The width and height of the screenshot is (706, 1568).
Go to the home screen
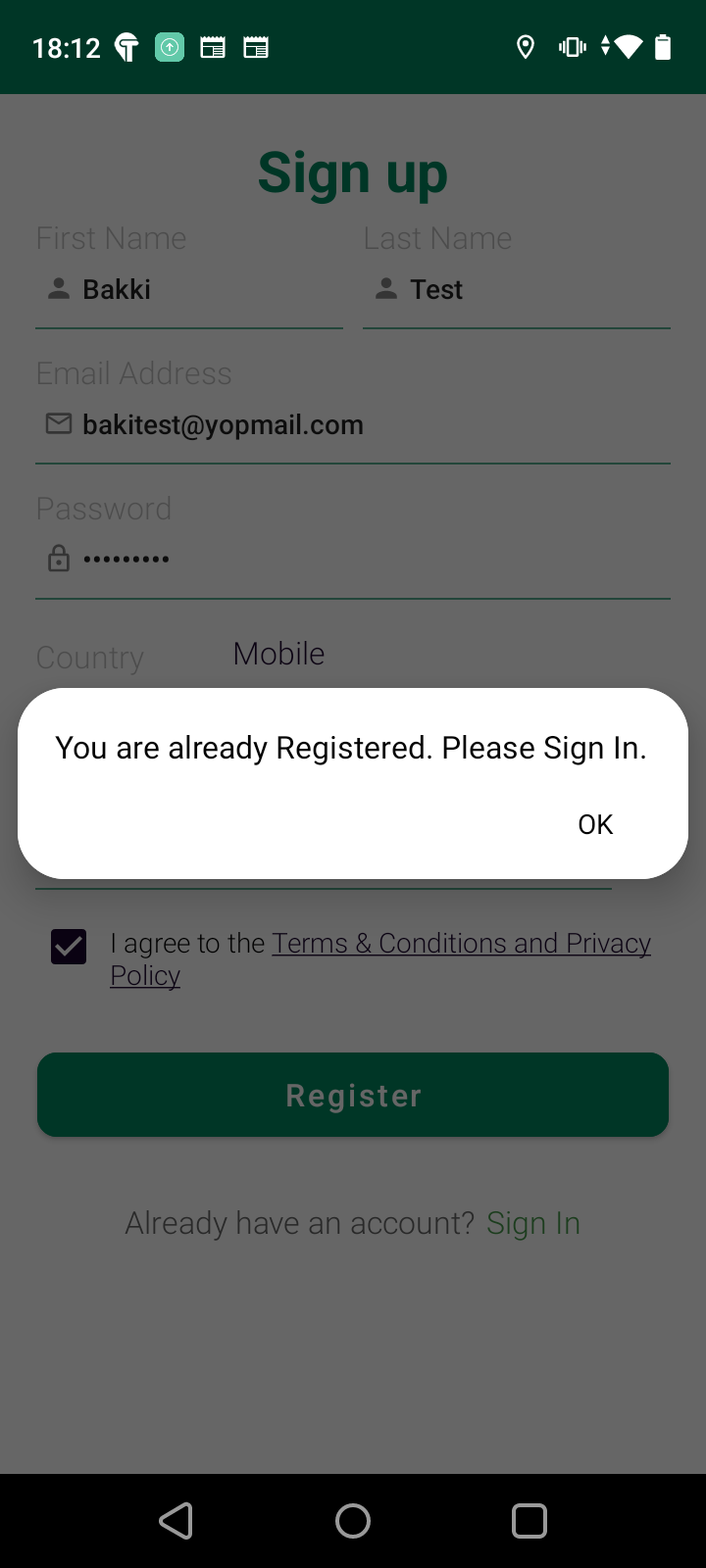click(x=353, y=1521)
